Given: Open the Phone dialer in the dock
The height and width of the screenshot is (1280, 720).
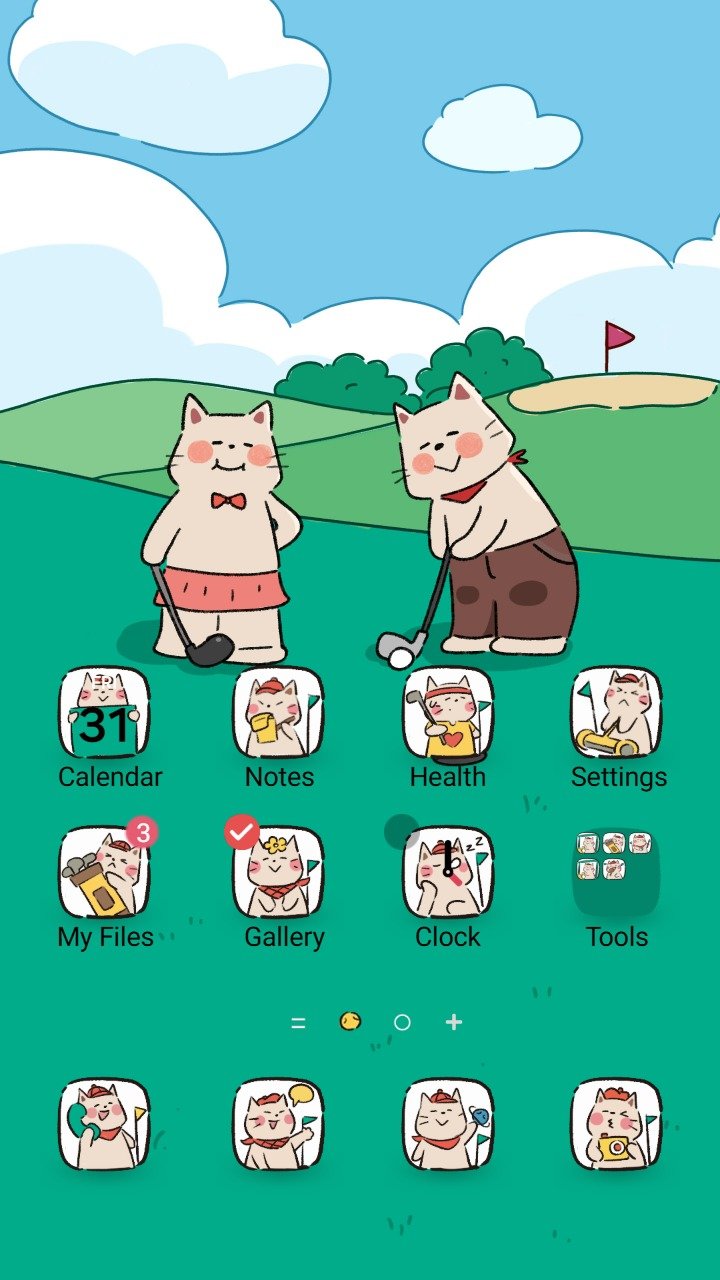Looking at the screenshot, I should (x=105, y=1124).
